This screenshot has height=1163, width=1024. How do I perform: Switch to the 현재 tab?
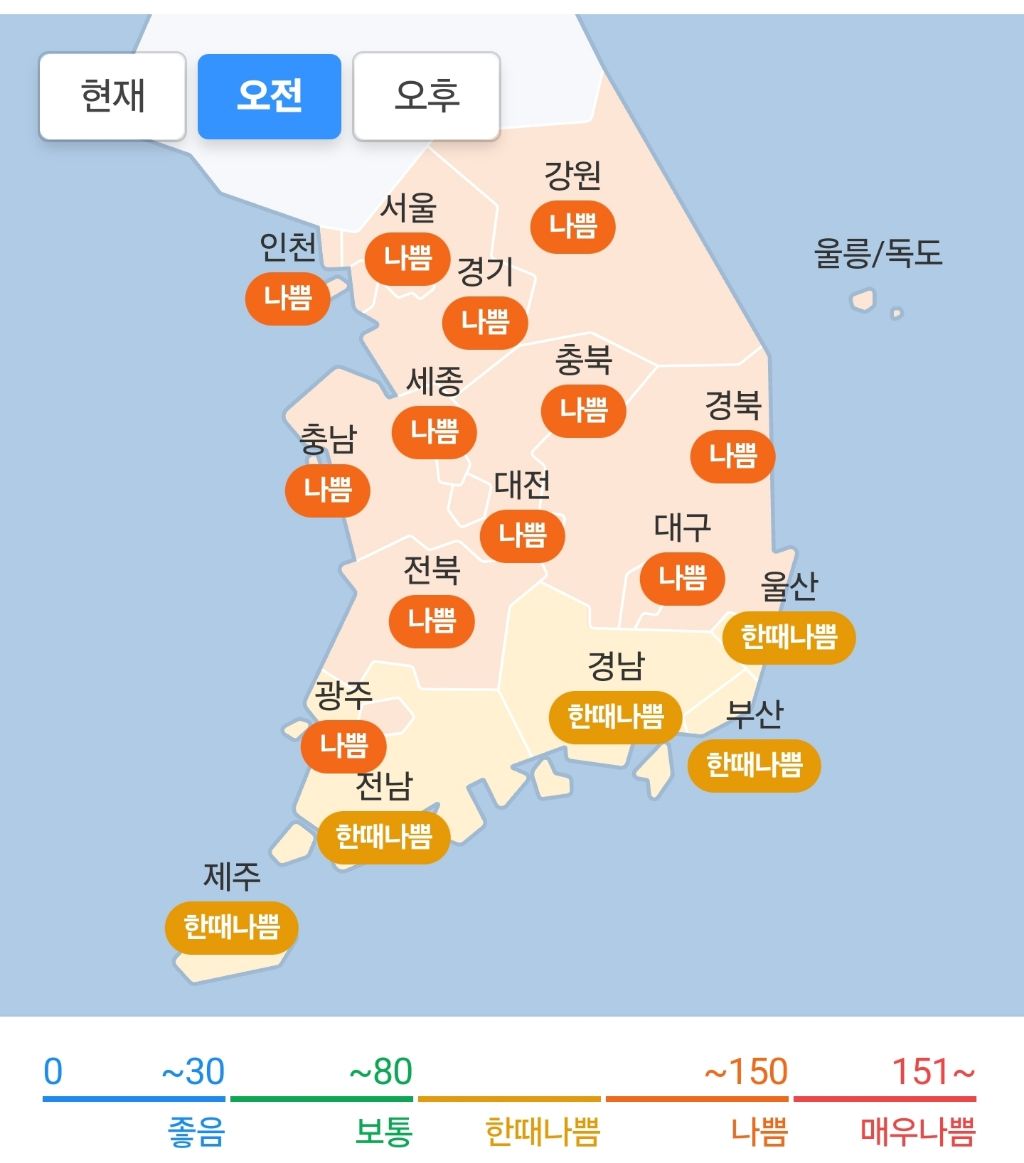click(113, 96)
